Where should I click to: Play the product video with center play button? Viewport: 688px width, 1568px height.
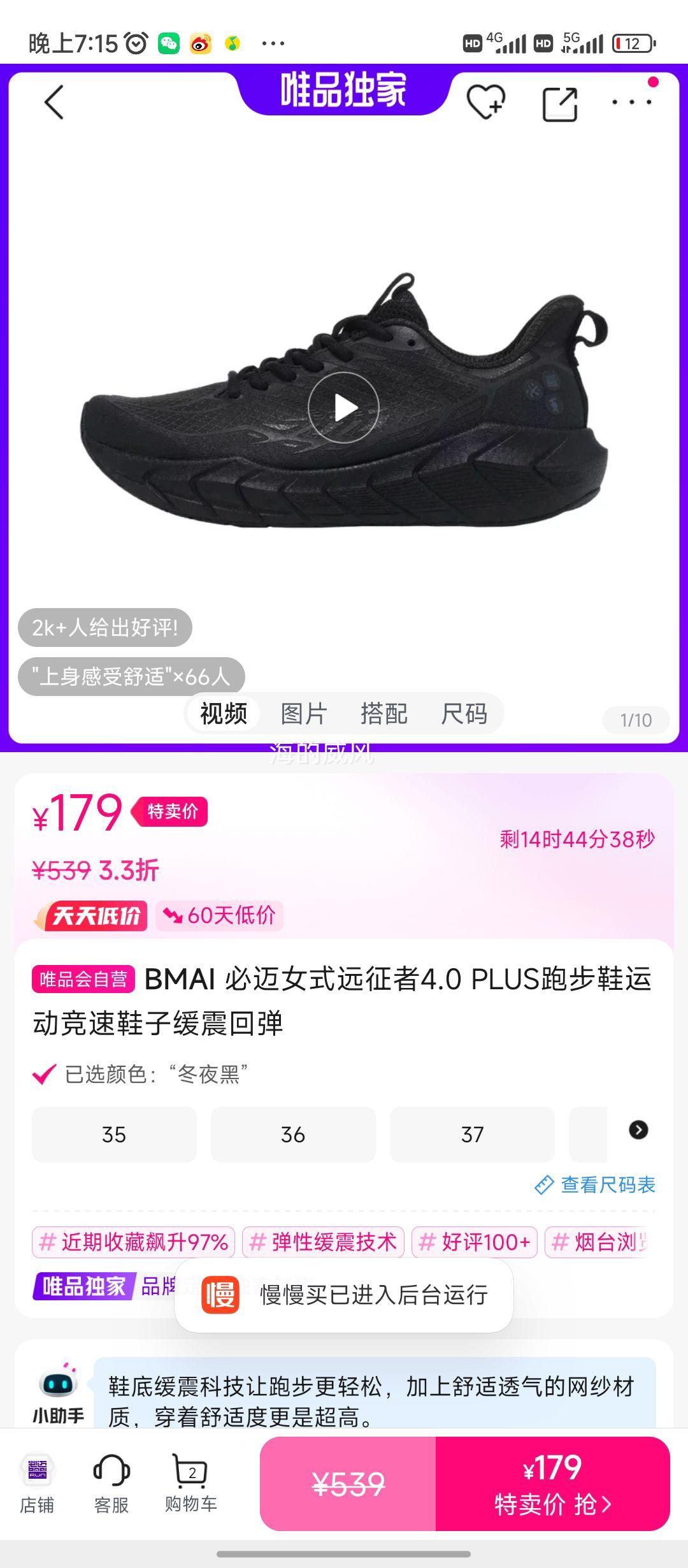[344, 408]
